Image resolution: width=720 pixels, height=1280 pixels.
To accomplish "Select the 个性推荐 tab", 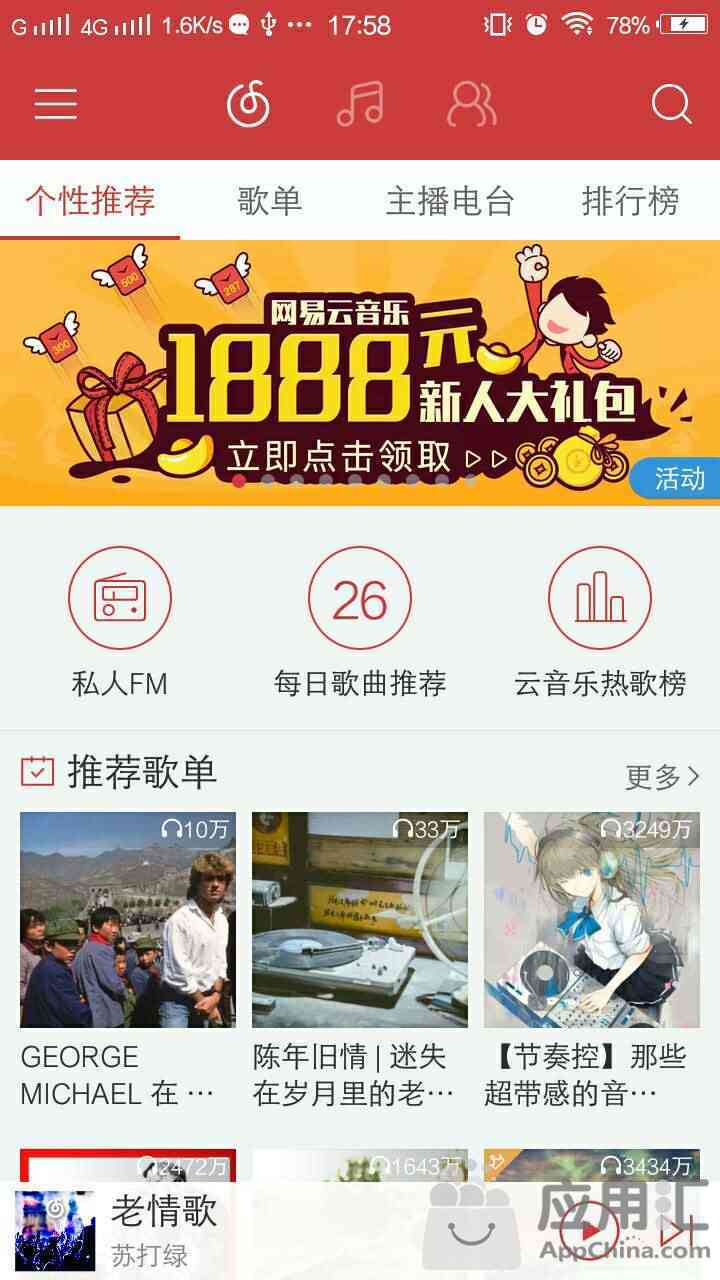I will pyautogui.click(x=90, y=201).
